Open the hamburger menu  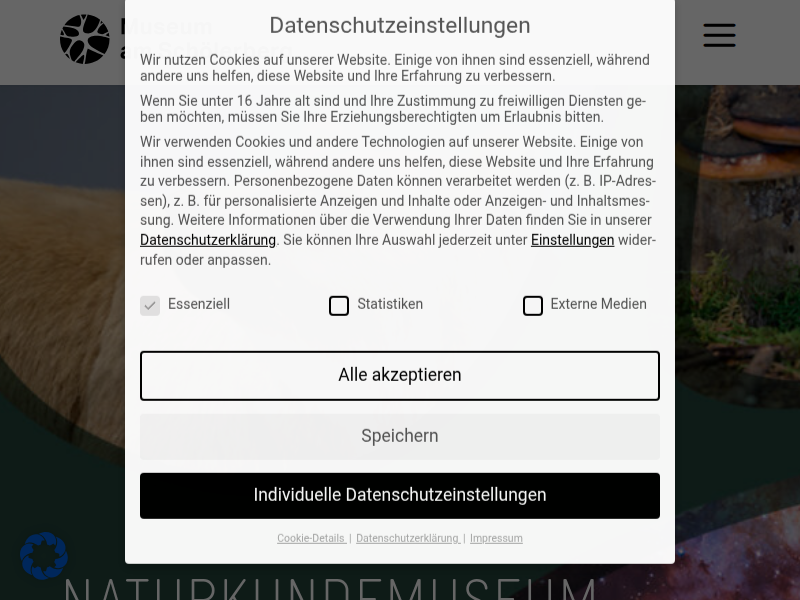pyautogui.click(x=719, y=36)
